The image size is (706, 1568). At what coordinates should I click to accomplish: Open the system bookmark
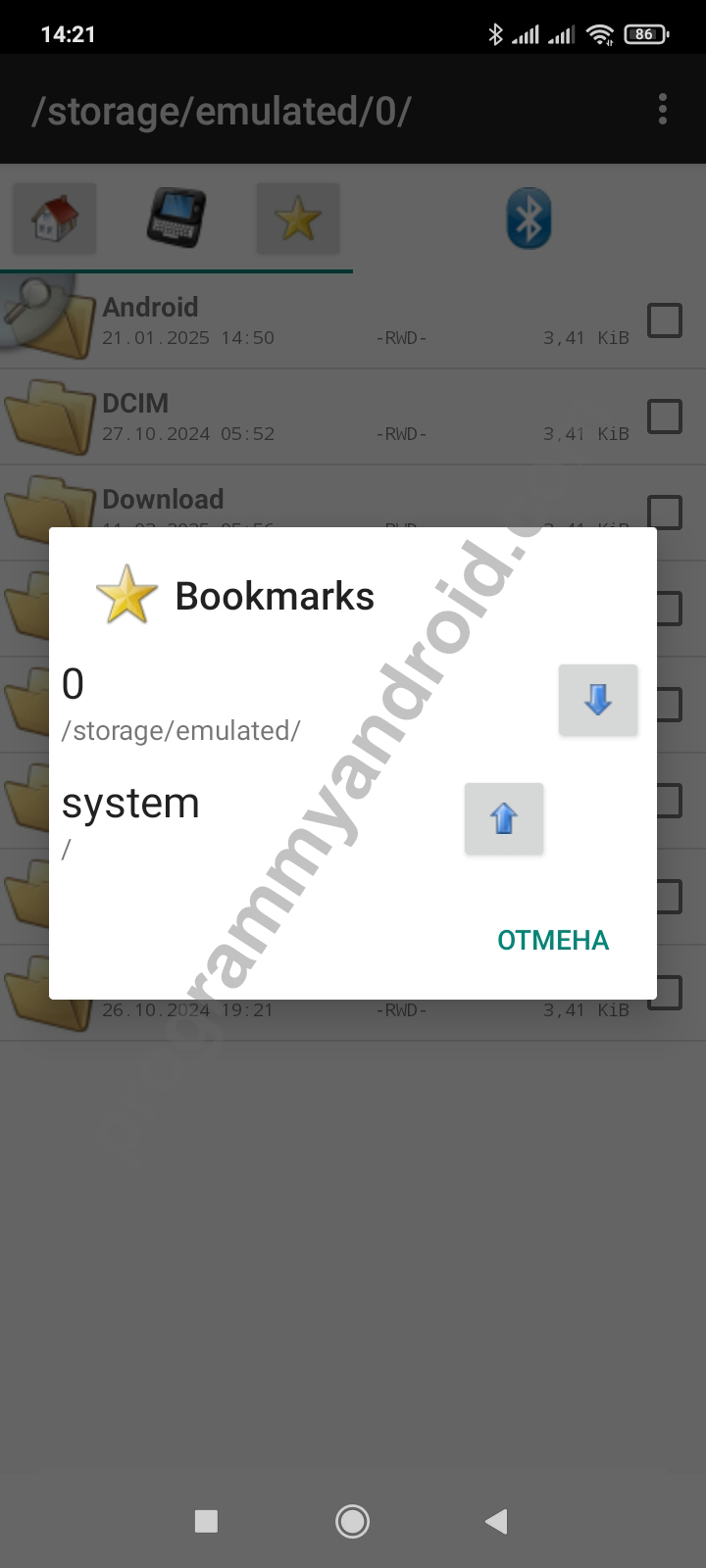coord(132,819)
